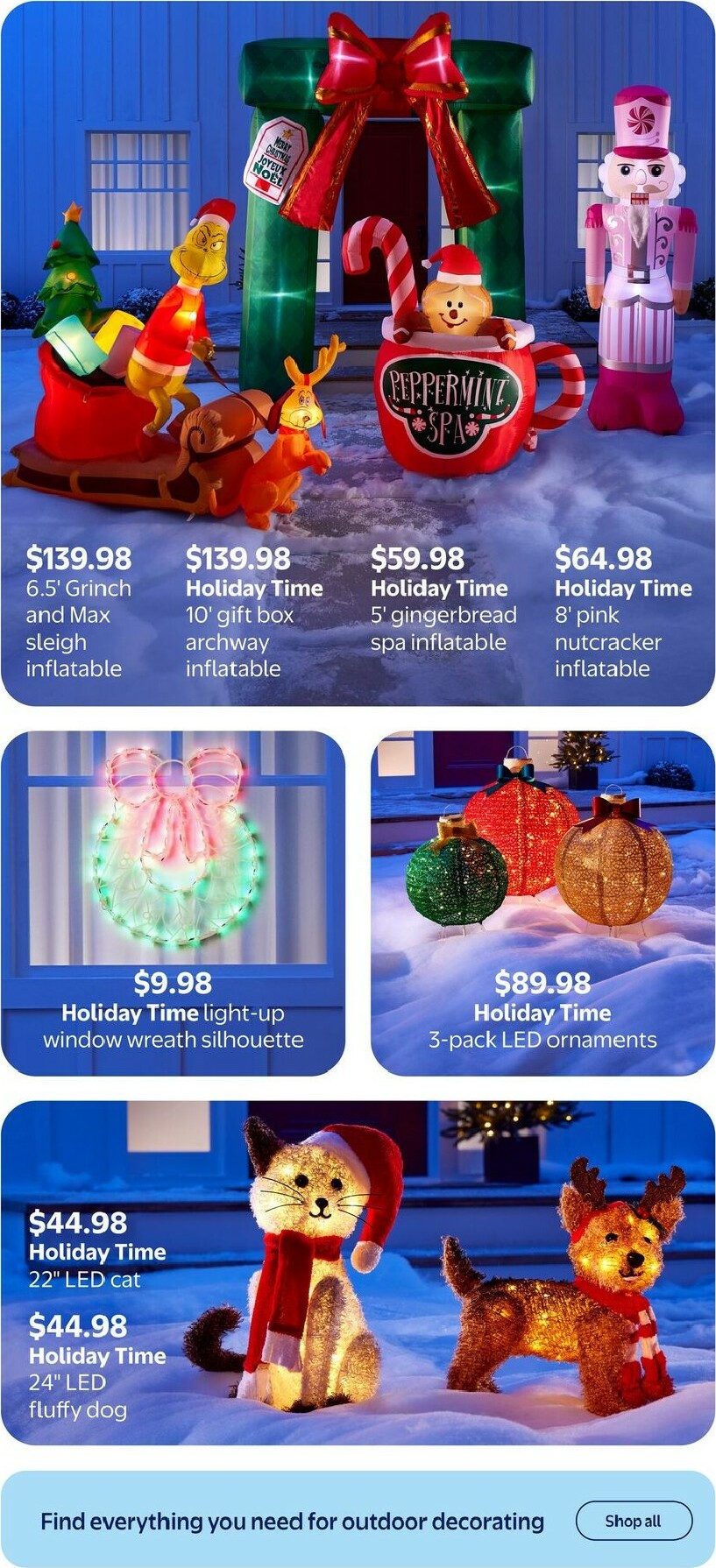
Task: Open the $9.98 window wreath listing
Action: click(172, 983)
